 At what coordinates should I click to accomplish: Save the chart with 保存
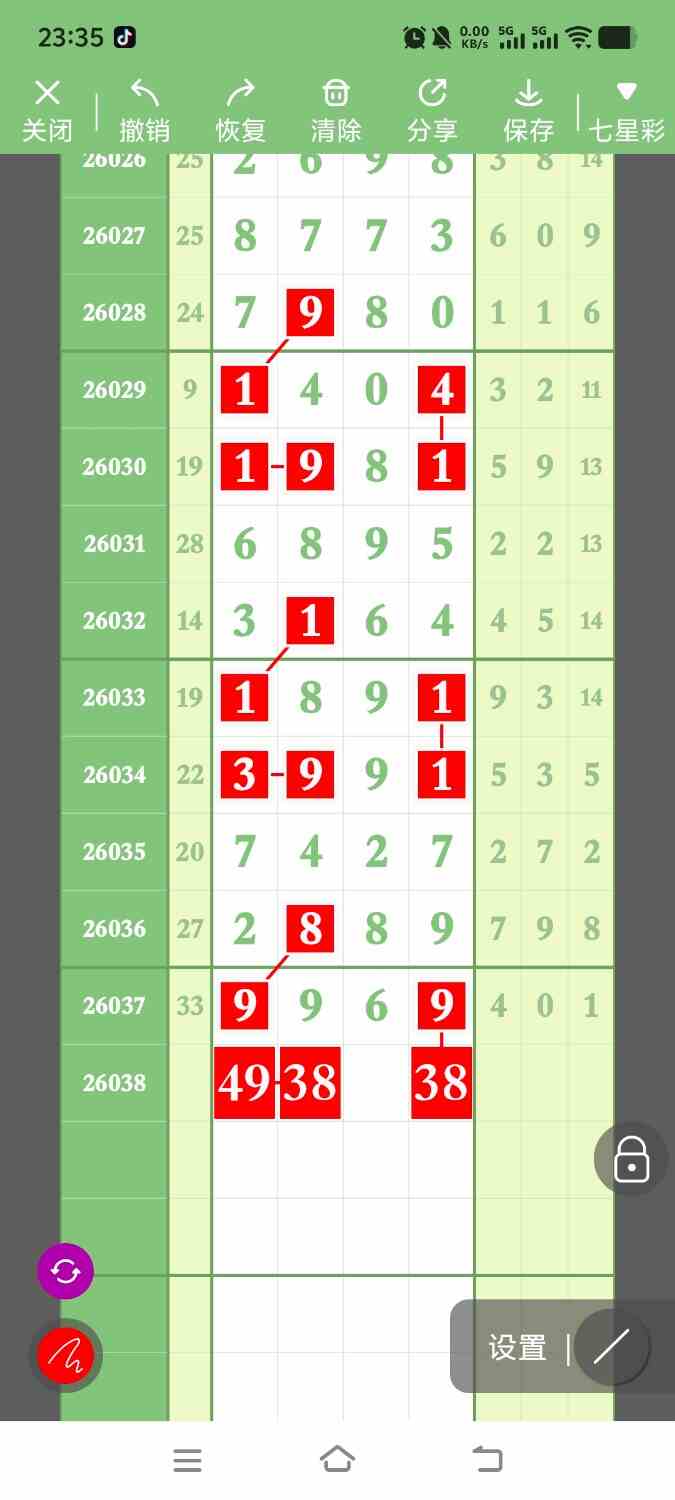tap(528, 110)
